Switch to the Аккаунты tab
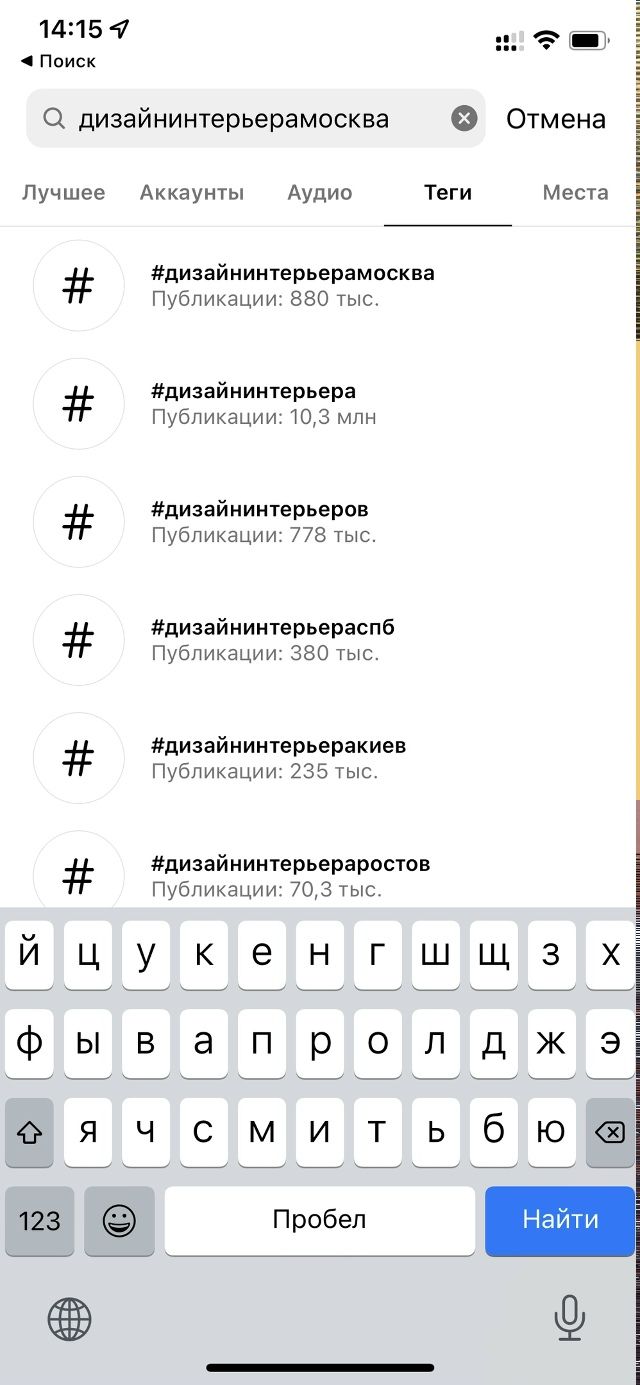640x1385 pixels. pos(192,193)
